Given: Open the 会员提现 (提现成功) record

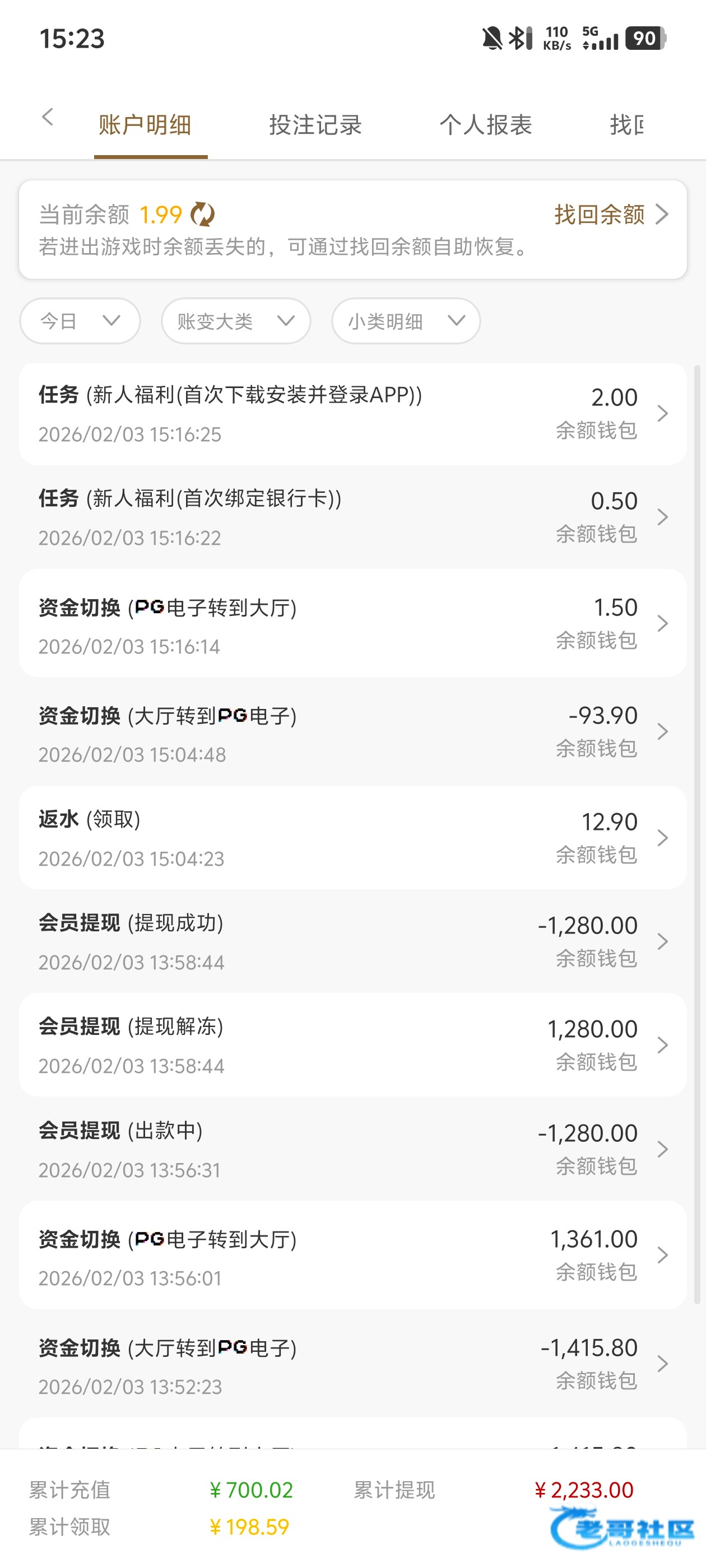Looking at the screenshot, I should (x=352, y=942).
